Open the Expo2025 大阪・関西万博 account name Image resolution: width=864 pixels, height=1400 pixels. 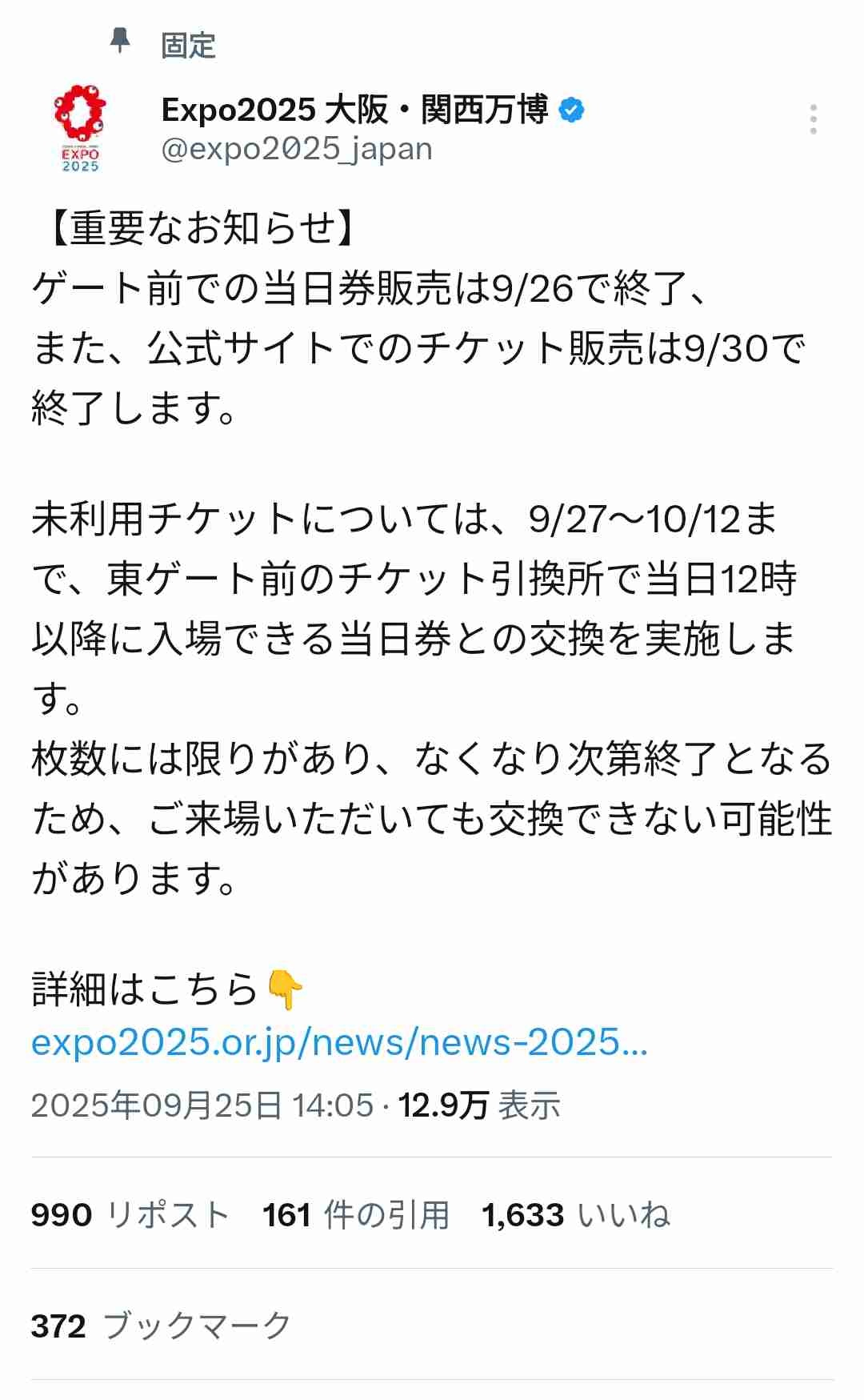point(354,110)
